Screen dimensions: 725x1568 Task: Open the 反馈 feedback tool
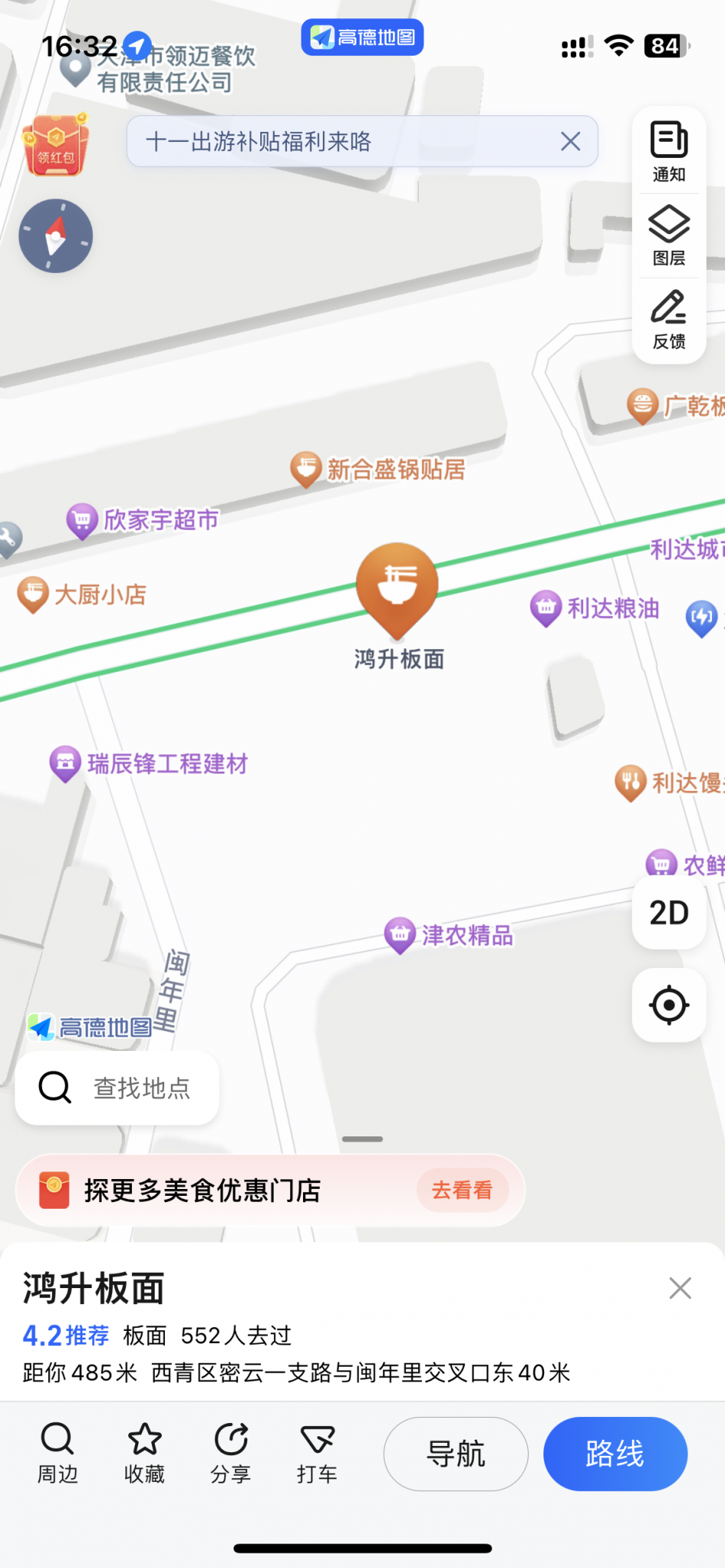point(669,320)
